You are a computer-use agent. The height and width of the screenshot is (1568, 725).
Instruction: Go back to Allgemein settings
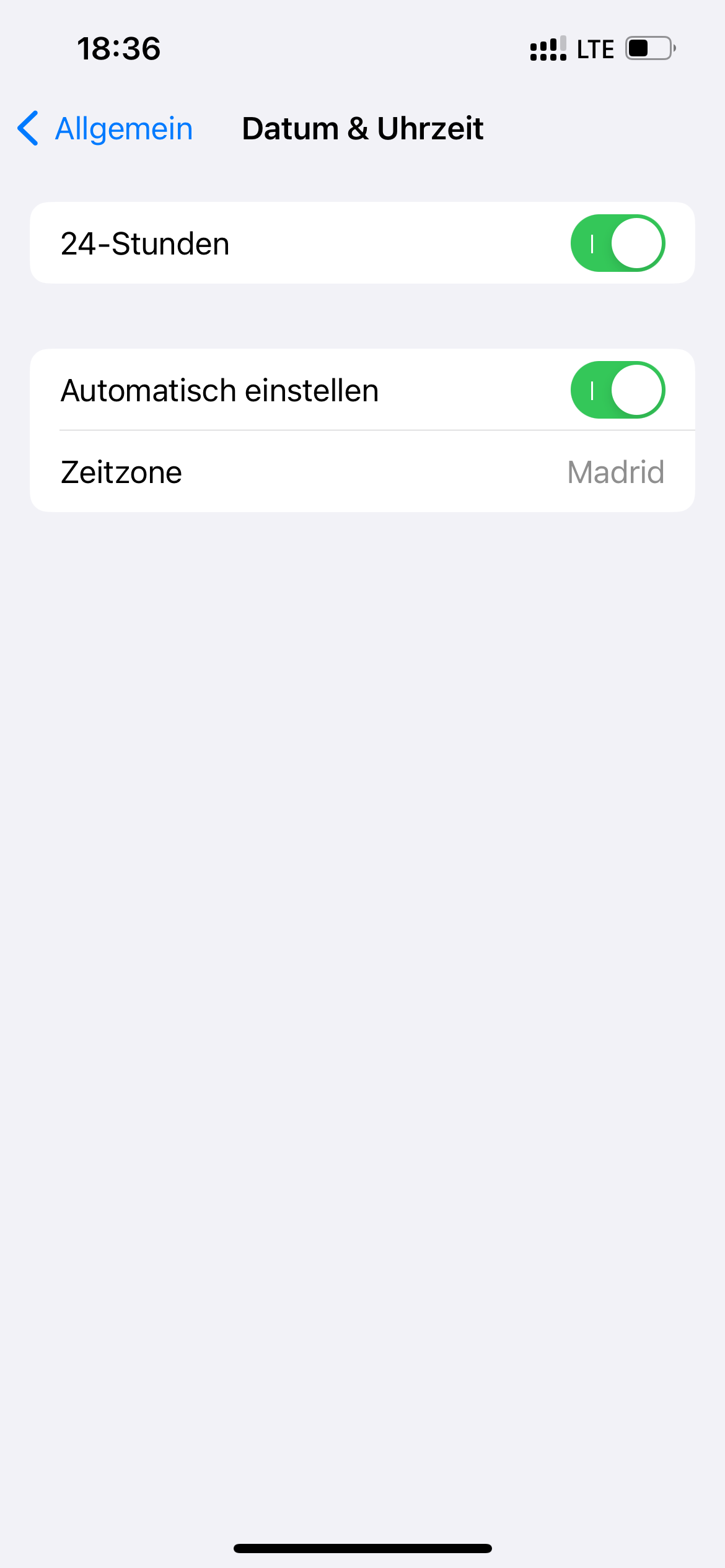105,129
